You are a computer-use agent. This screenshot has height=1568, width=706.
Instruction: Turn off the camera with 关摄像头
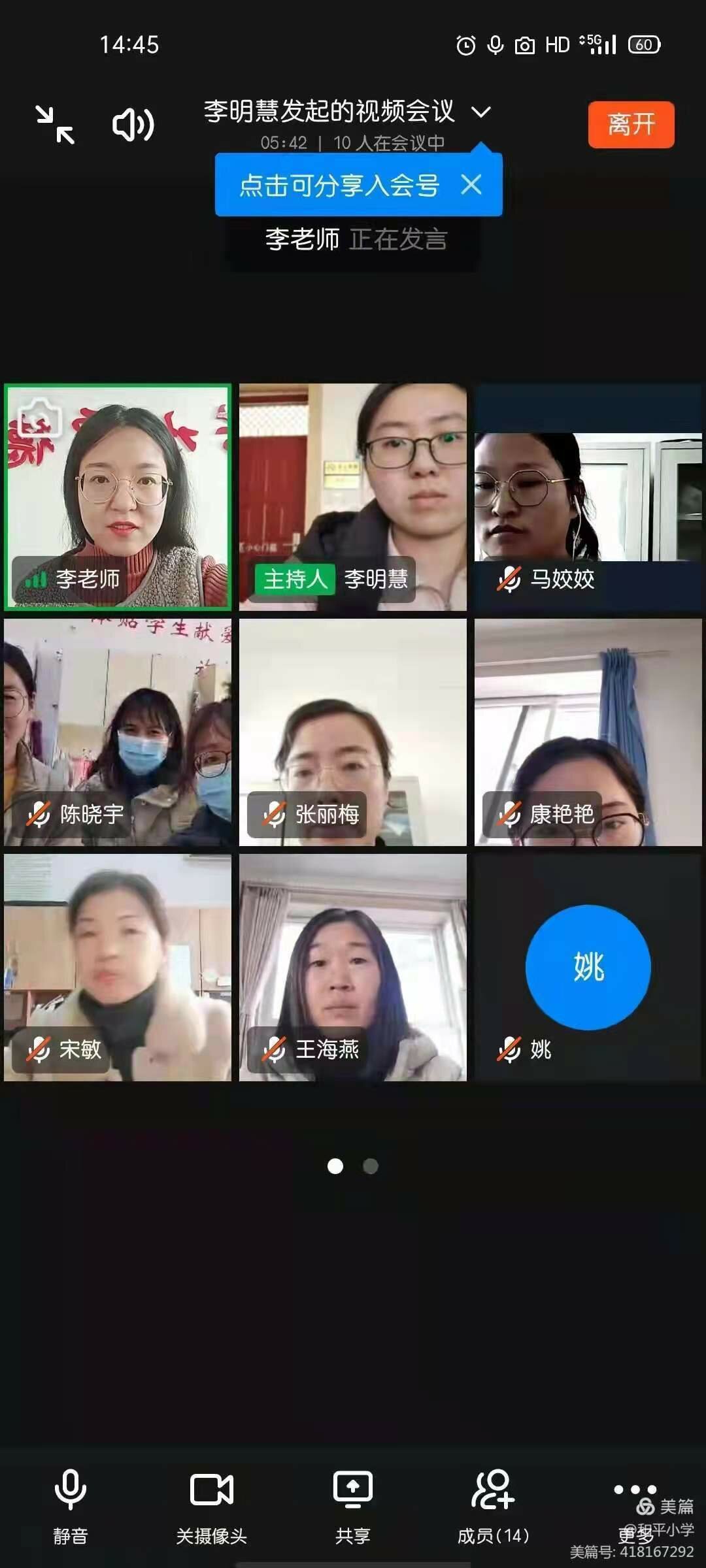click(211, 1503)
